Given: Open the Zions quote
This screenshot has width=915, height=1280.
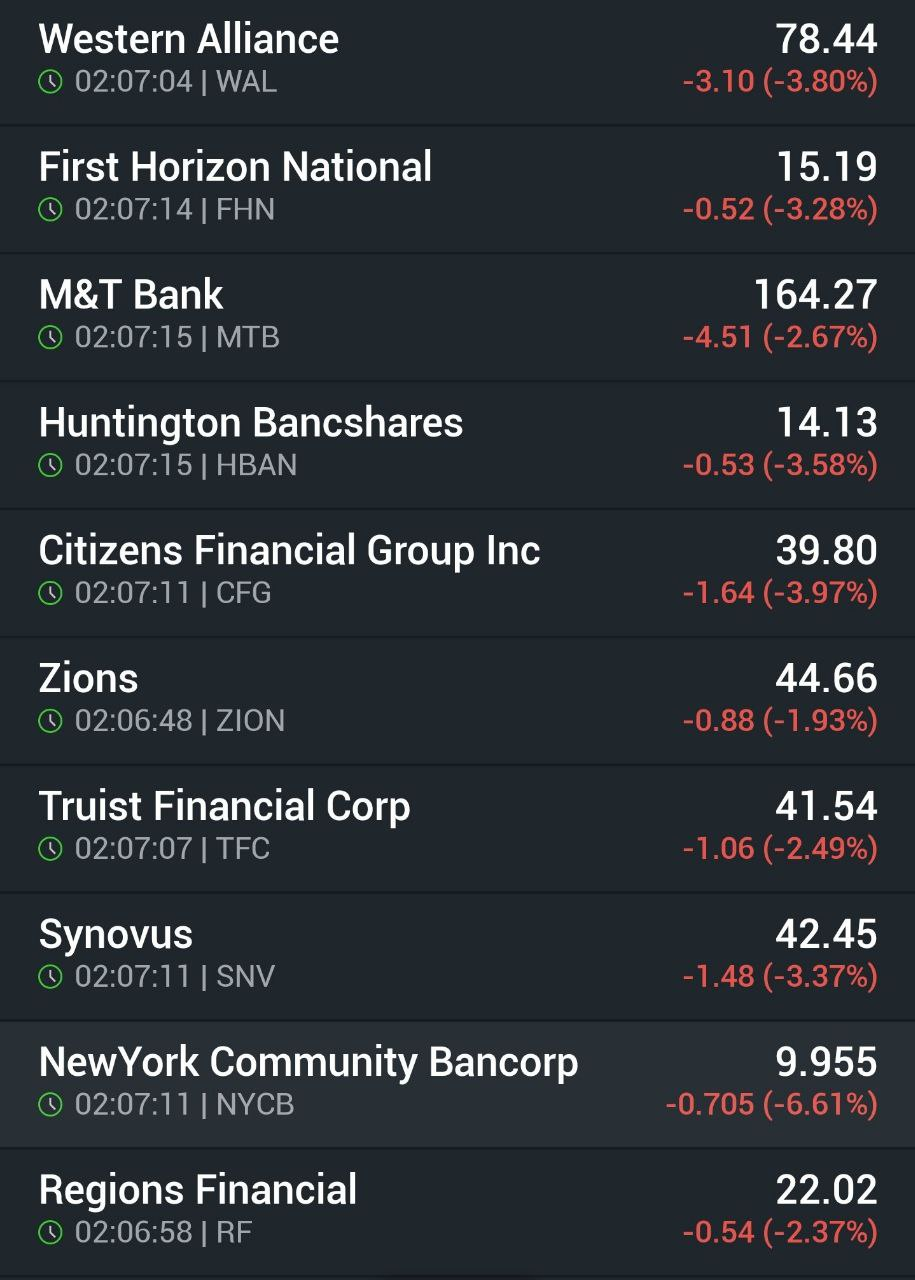Looking at the screenshot, I should coord(457,700).
